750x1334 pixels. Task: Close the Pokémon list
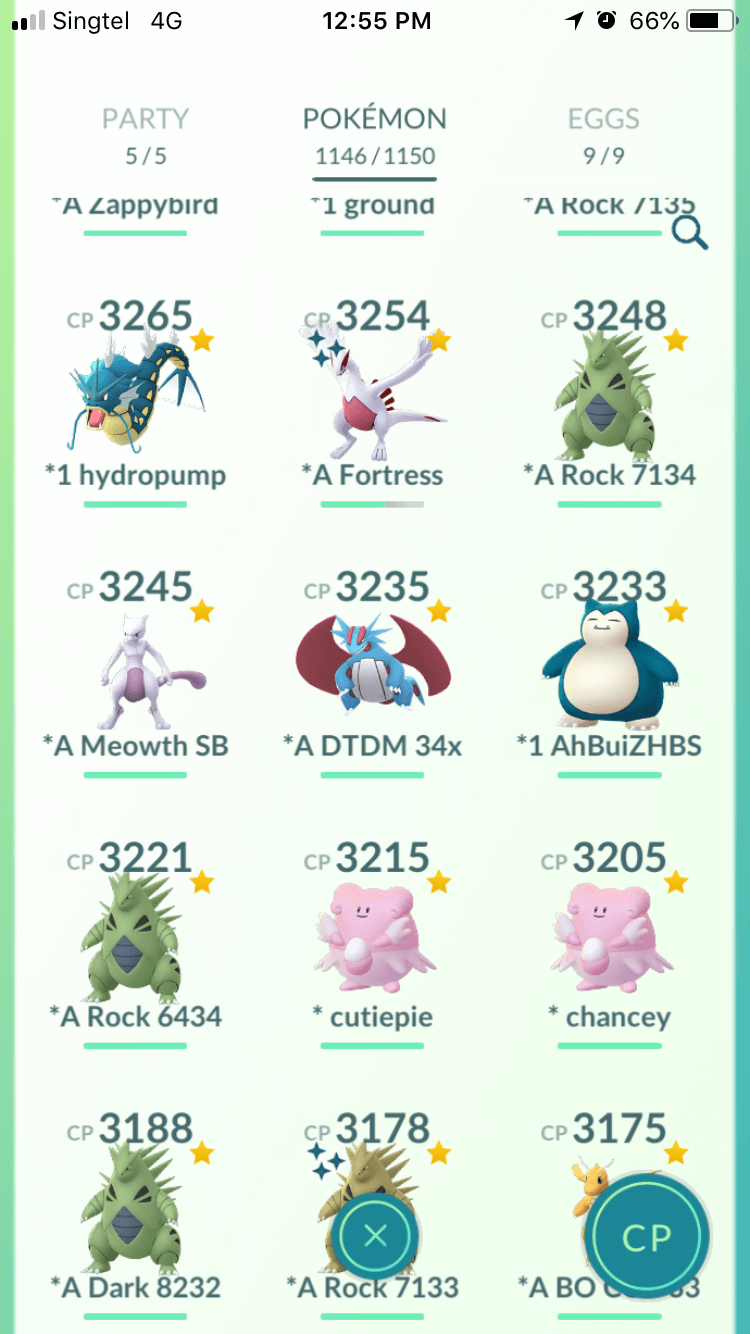[375, 1236]
